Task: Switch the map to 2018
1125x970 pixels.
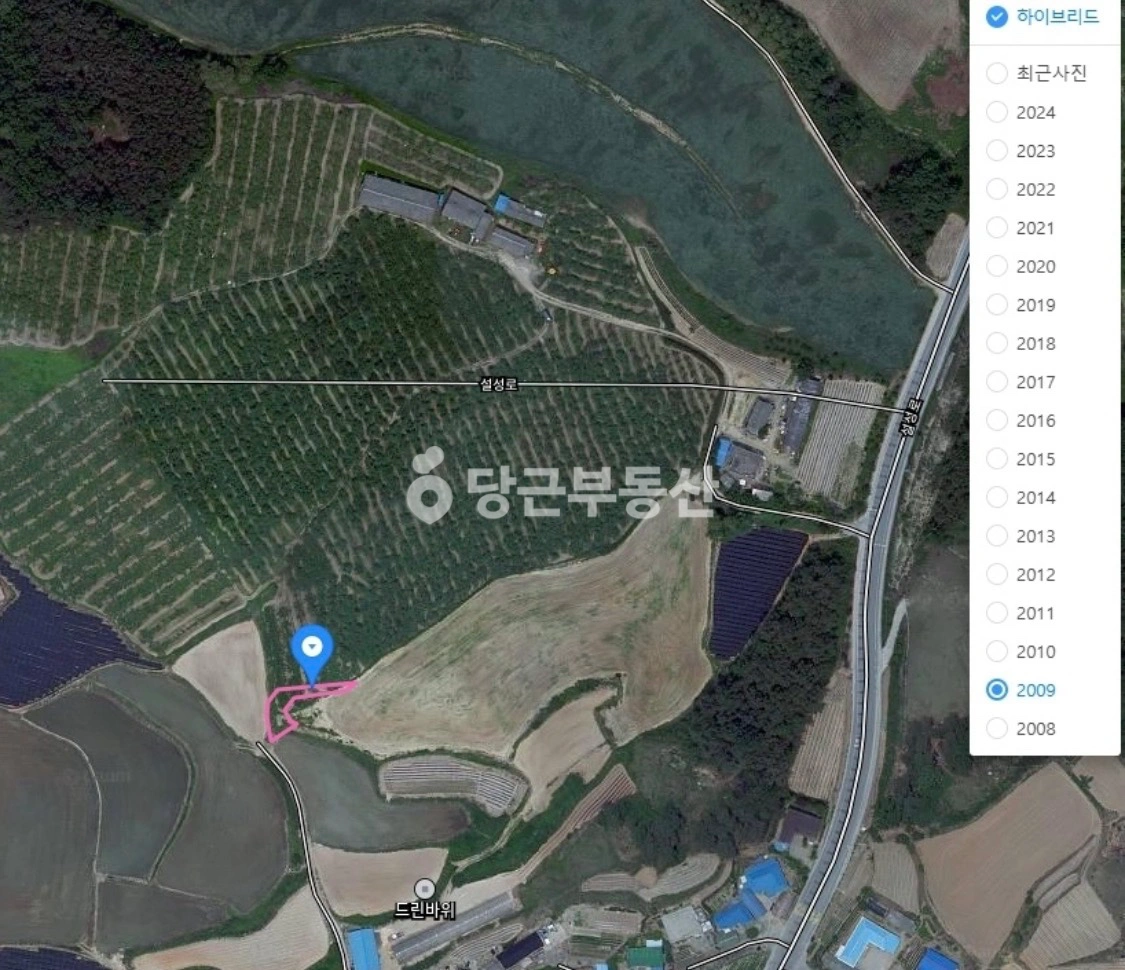Action: [997, 344]
